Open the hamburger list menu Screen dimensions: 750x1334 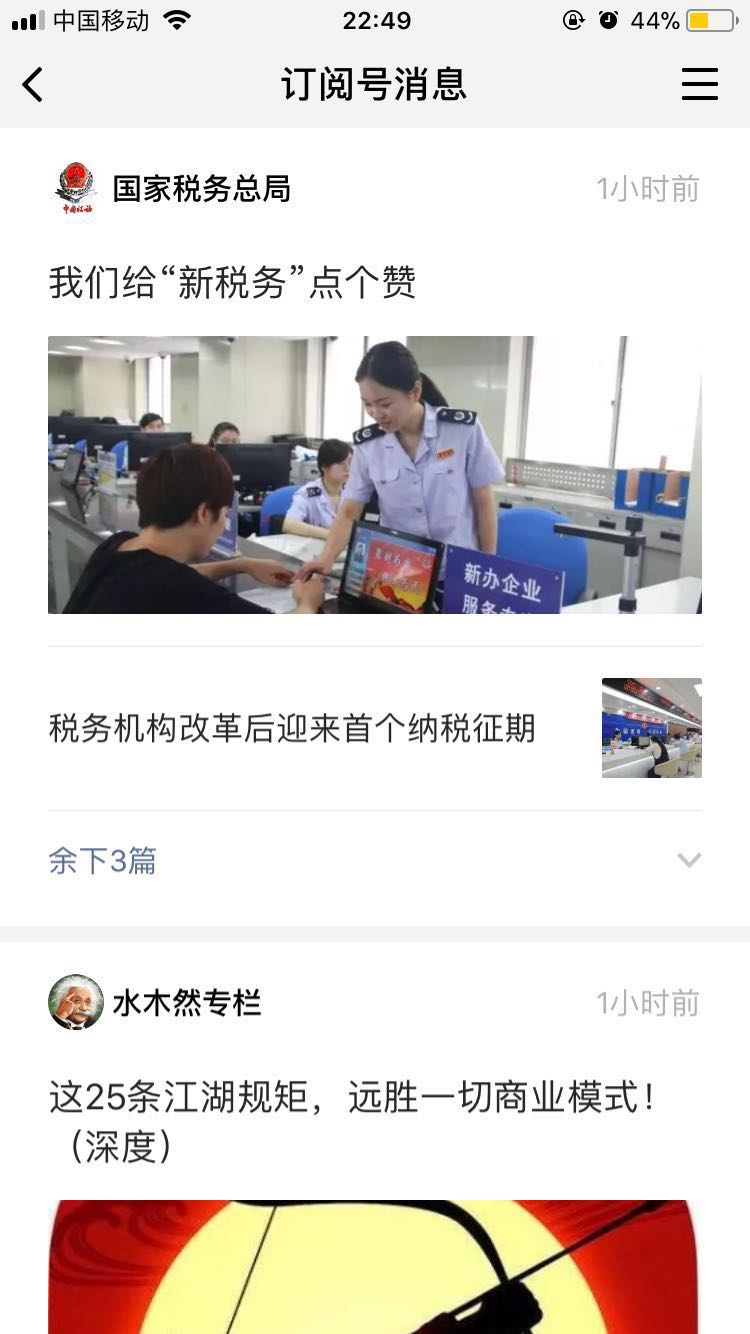point(699,84)
